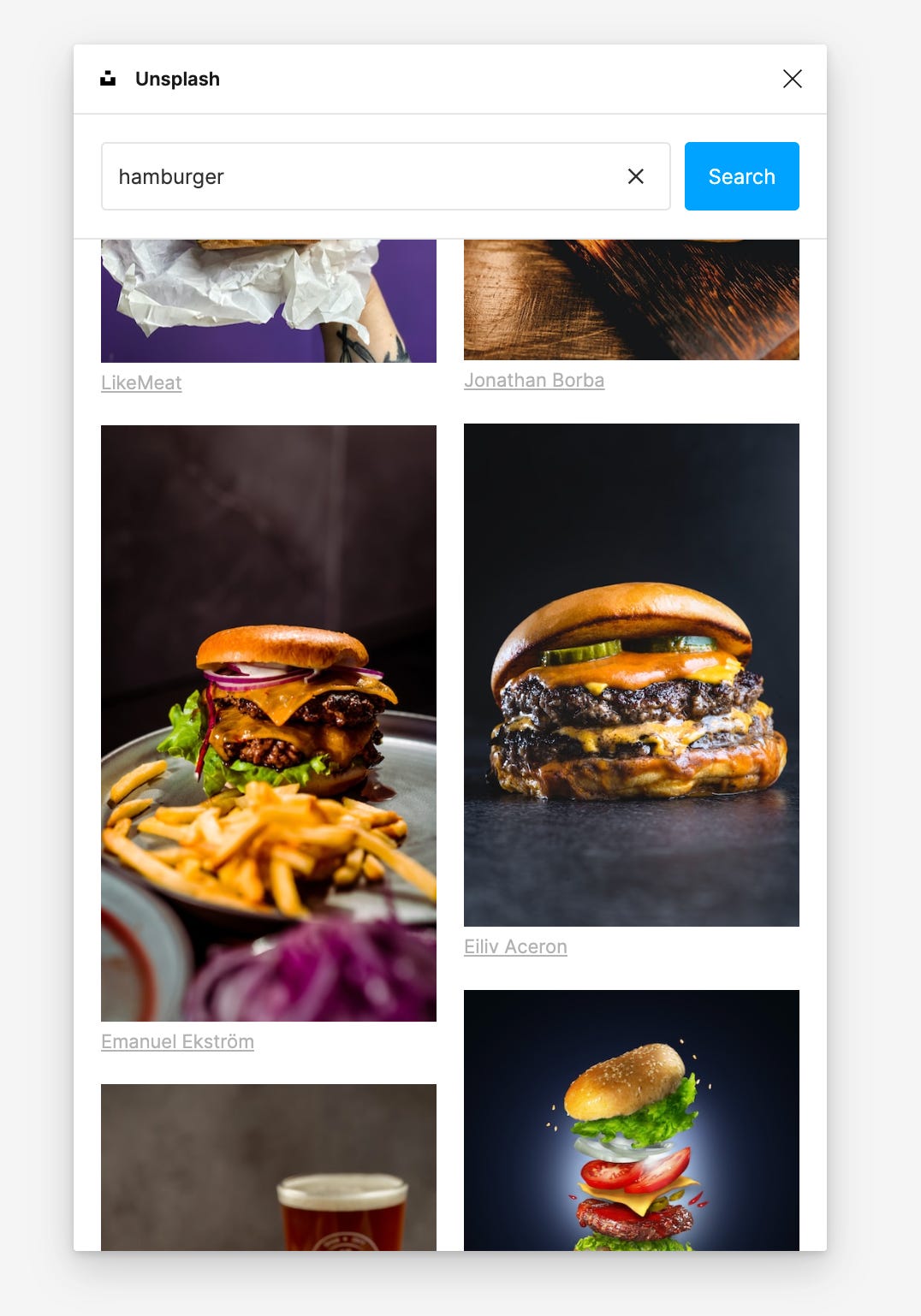Open LikeMeat's photographer attribution link
The width and height of the screenshot is (921, 1316).
(x=141, y=382)
